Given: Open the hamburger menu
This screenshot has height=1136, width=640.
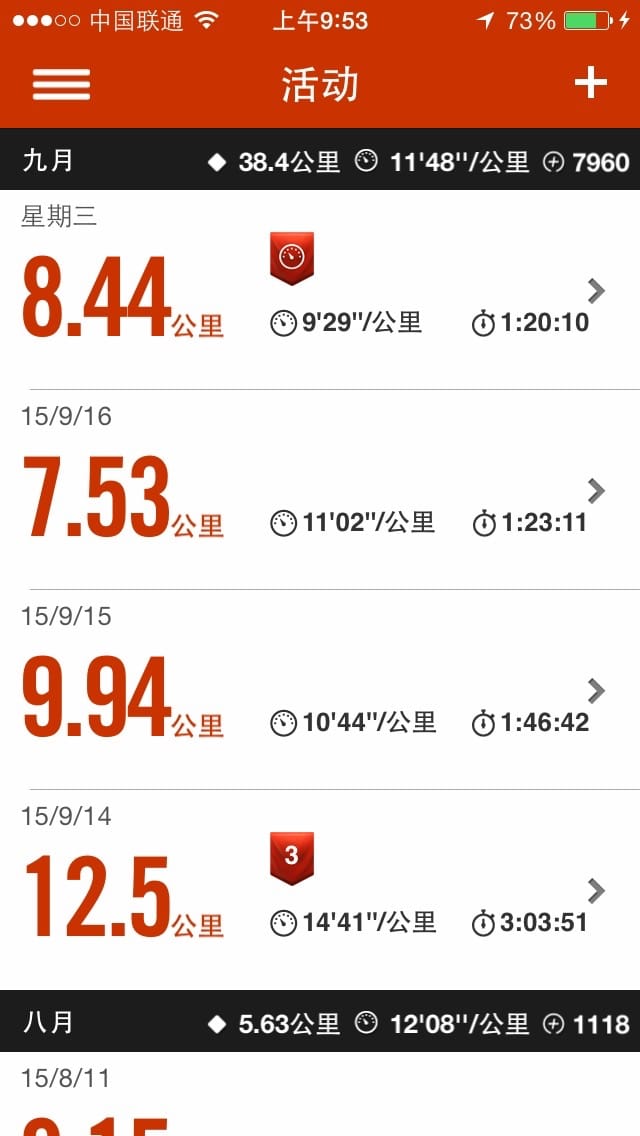Looking at the screenshot, I should [x=61, y=84].
